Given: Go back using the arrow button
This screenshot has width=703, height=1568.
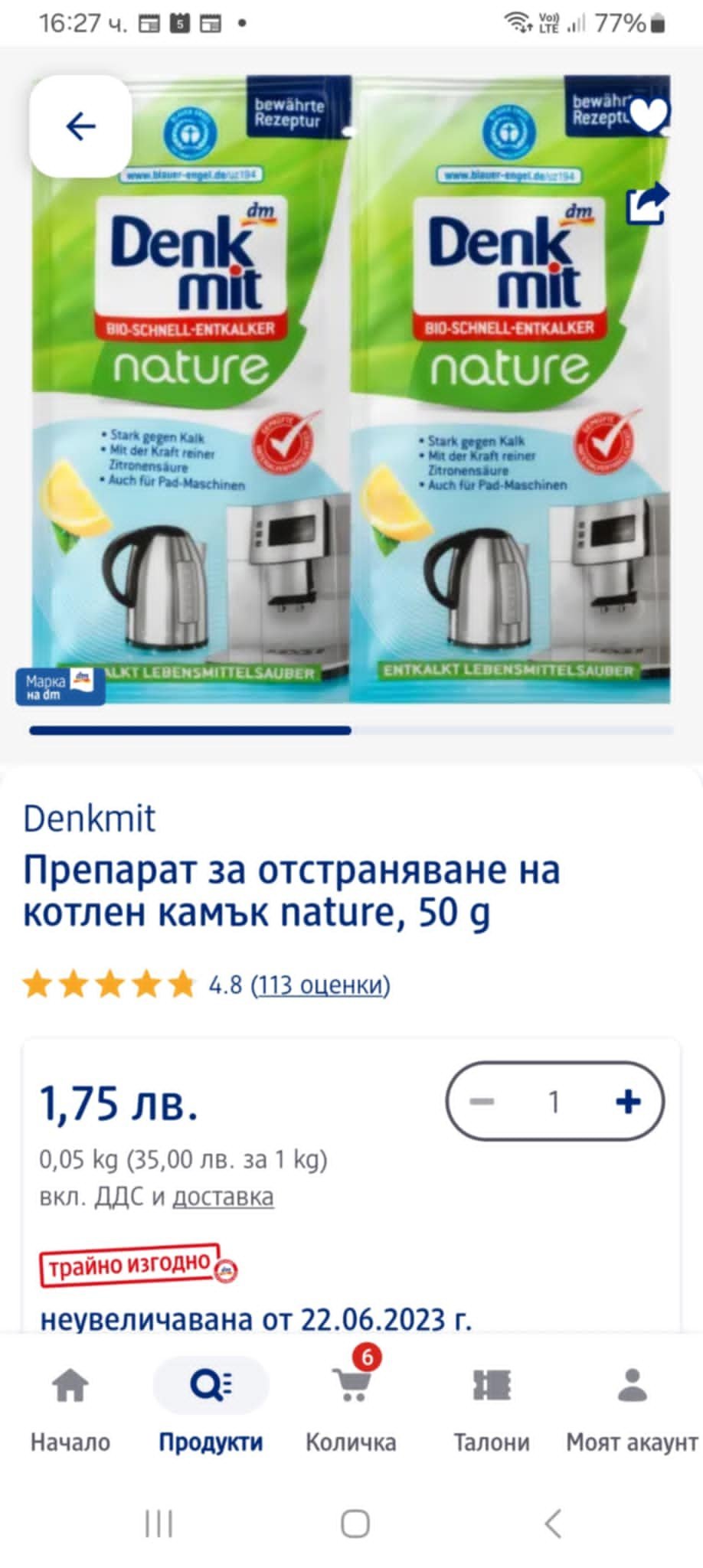Looking at the screenshot, I should (80, 126).
